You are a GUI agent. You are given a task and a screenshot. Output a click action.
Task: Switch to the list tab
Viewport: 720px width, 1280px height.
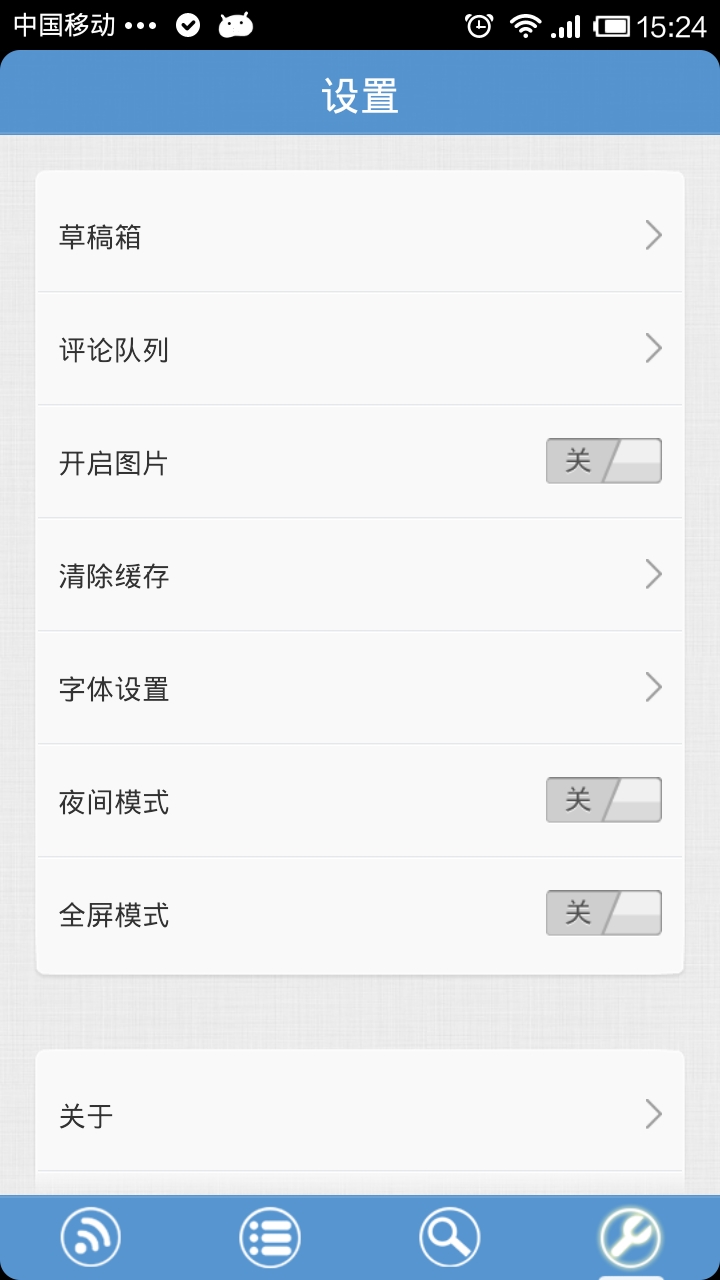270,1238
